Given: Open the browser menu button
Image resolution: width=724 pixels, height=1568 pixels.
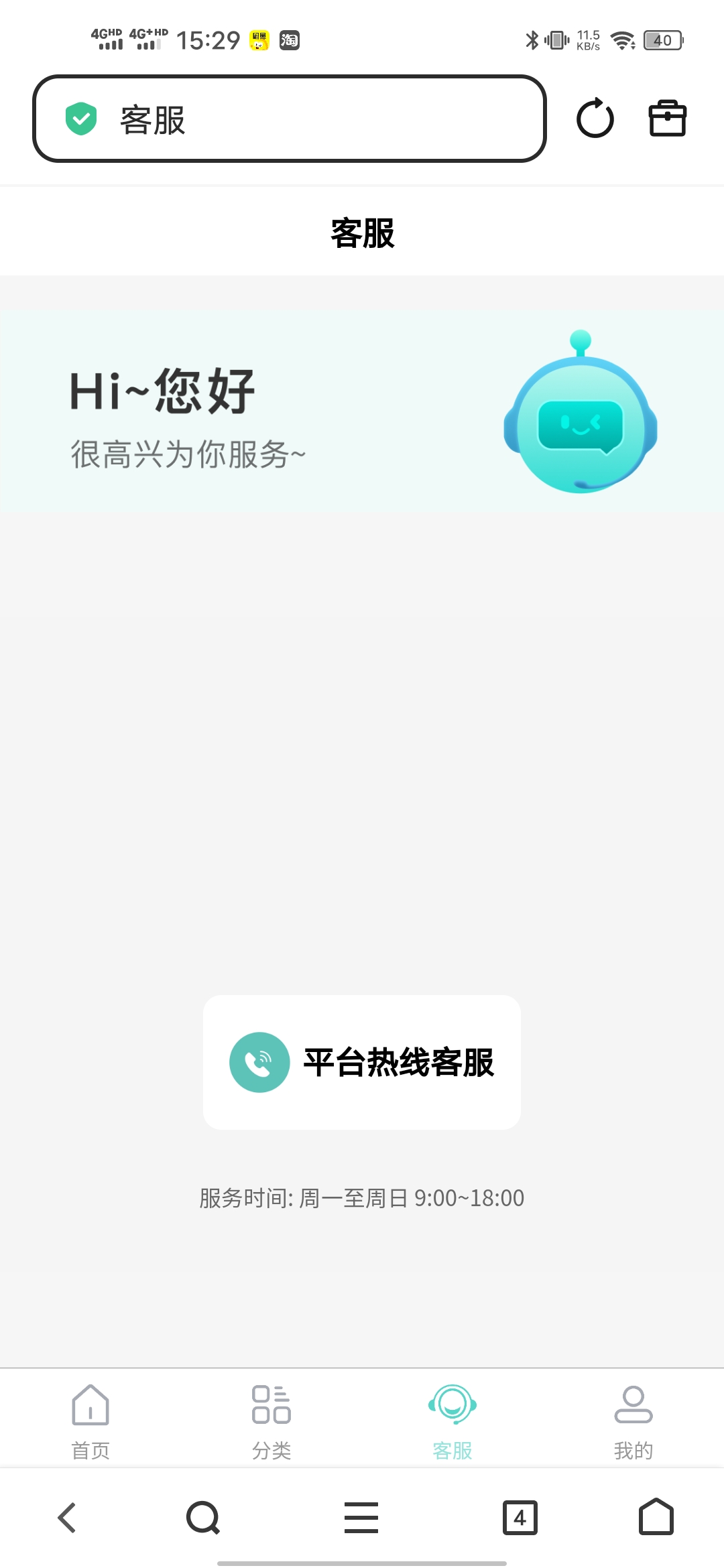Looking at the screenshot, I should click(361, 1518).
